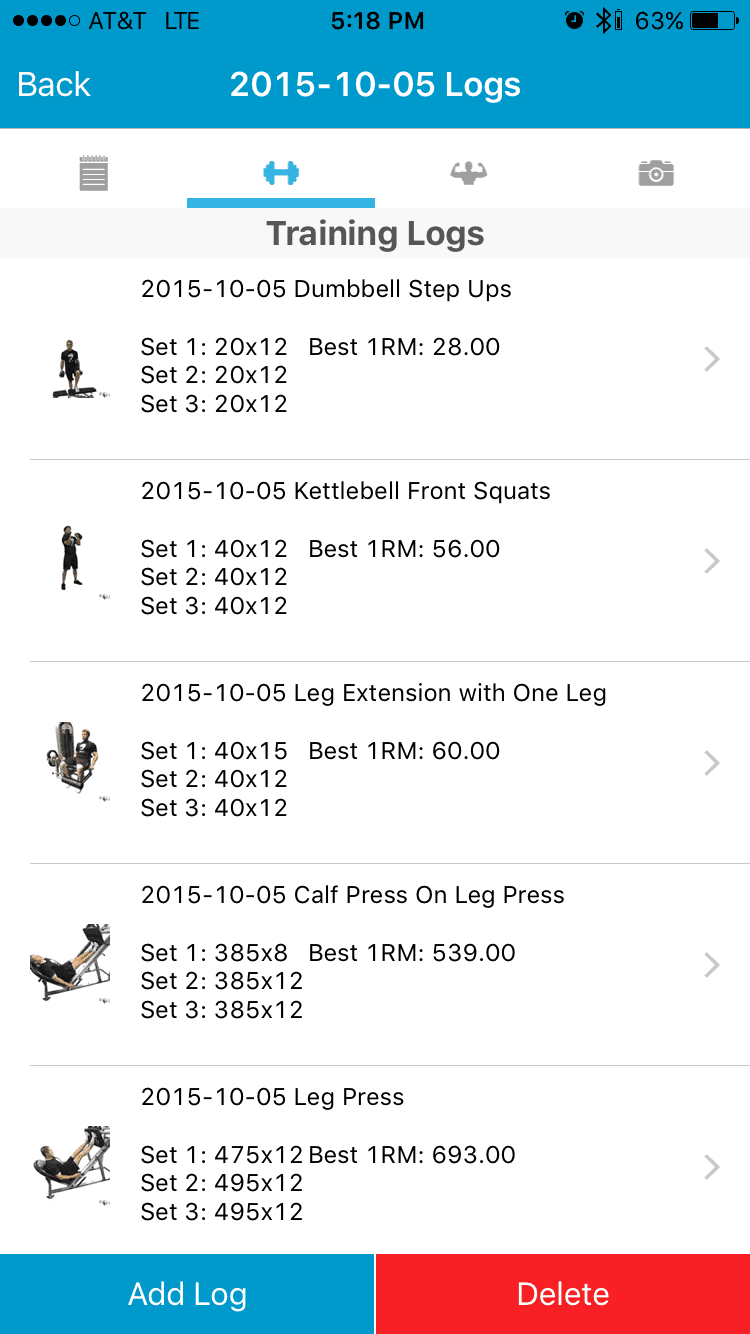The image size is (750, 1334).
Task: Open the Leg Press log entry
Action: tap(375, 1160)
